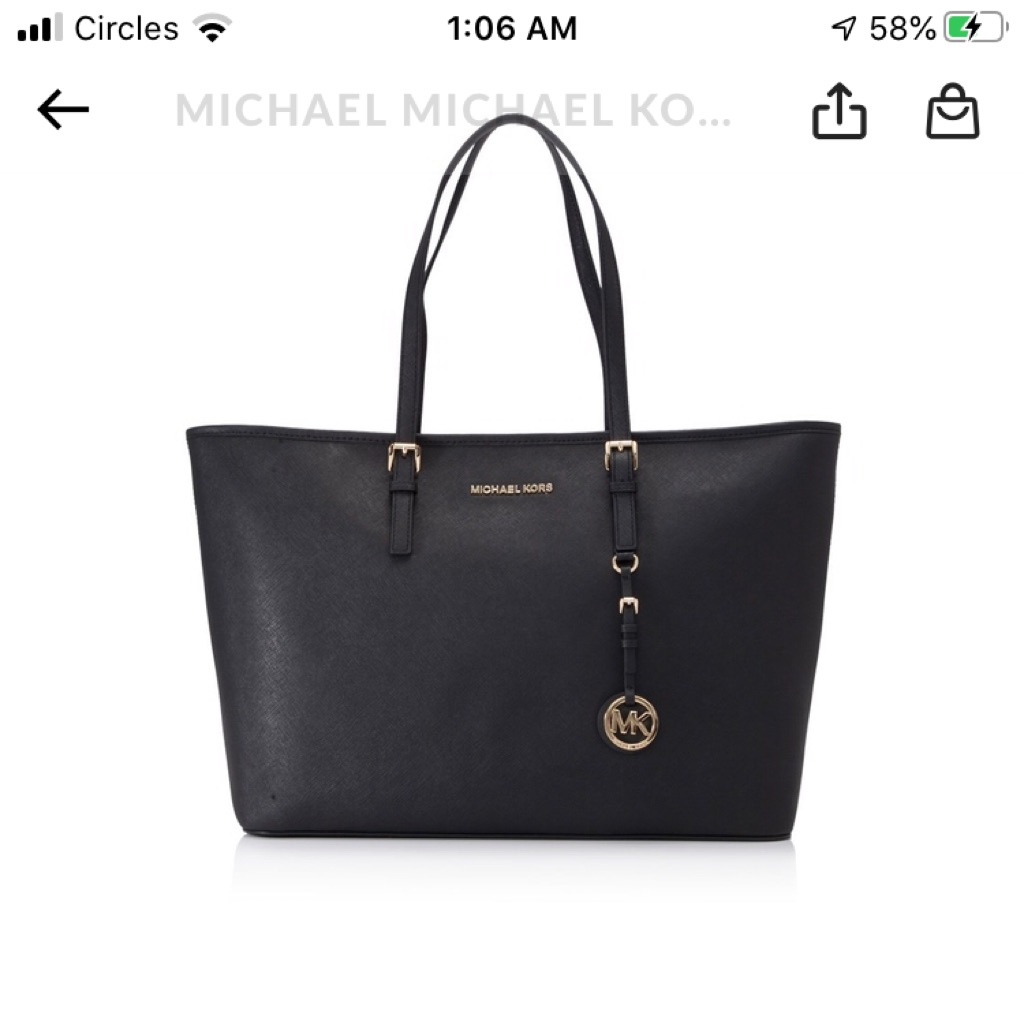Share this Michael Kors product
This screenshot has width=1024, height=1024.
click(x=838, y=112)
